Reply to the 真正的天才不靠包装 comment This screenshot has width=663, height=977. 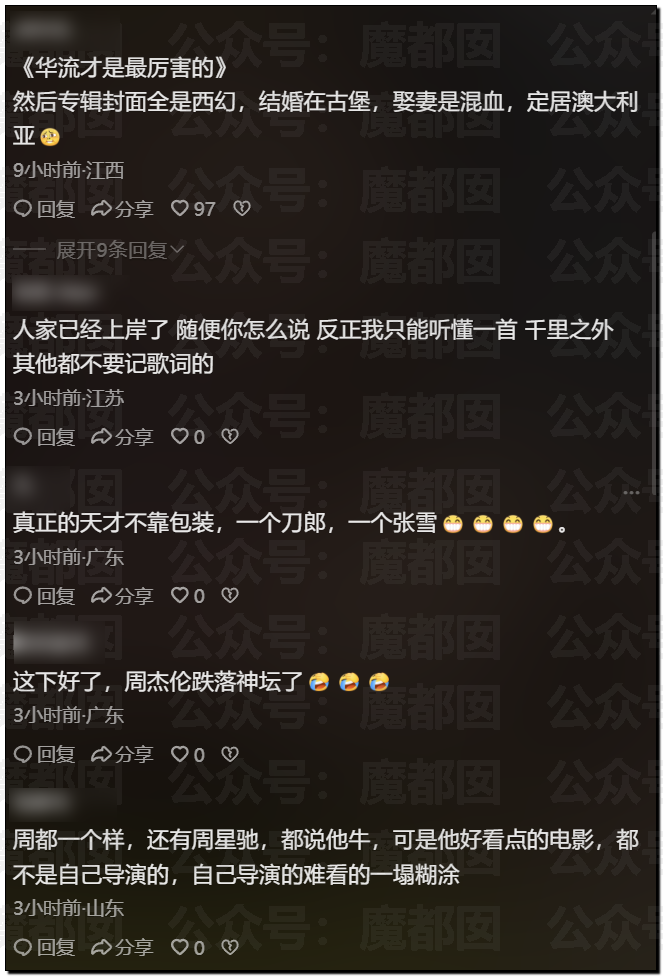pos(44,596)
